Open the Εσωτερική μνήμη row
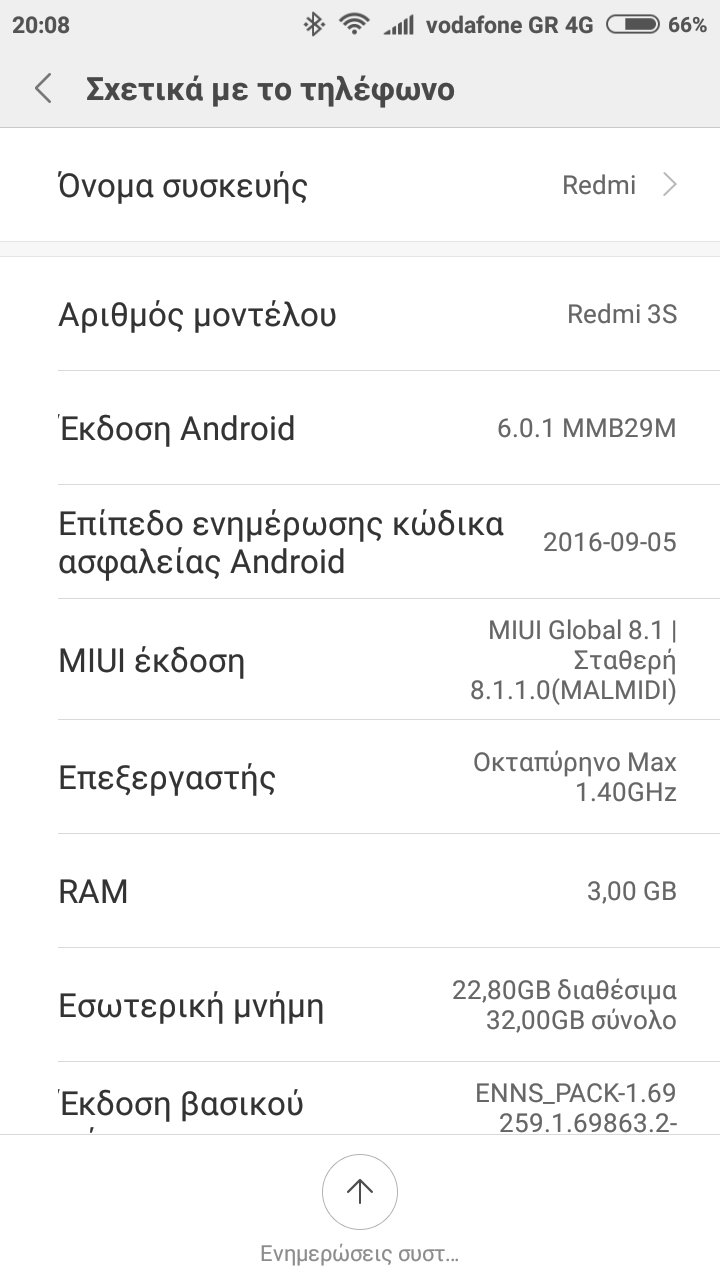720x1280 pixels. pos(360,1005)
